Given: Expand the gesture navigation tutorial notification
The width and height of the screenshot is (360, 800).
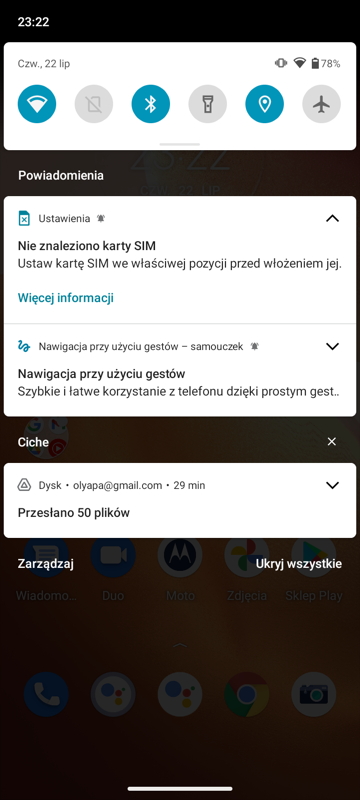Looking at the screenshot, I should coord(332,346).
